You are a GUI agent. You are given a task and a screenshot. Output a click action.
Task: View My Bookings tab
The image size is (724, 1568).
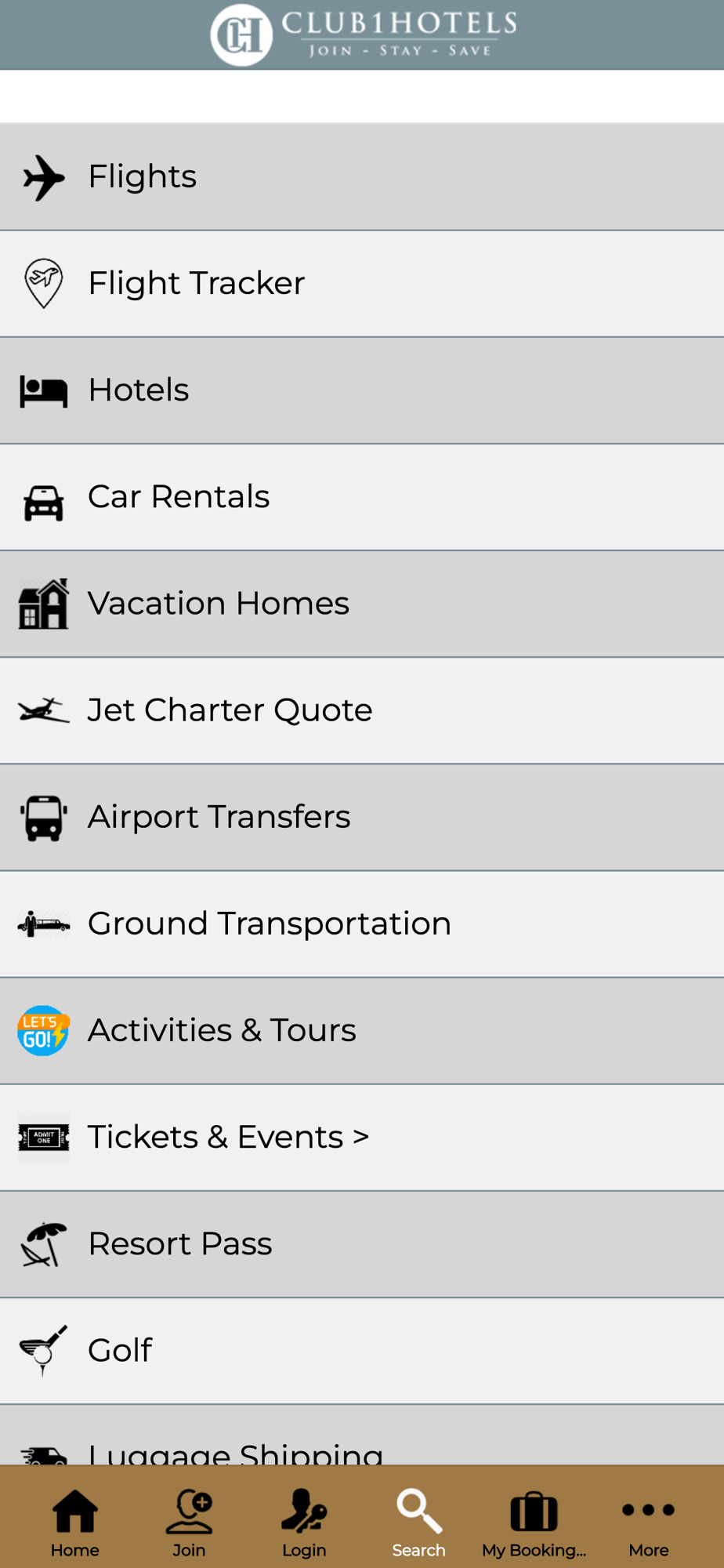tap(534, 1523)
